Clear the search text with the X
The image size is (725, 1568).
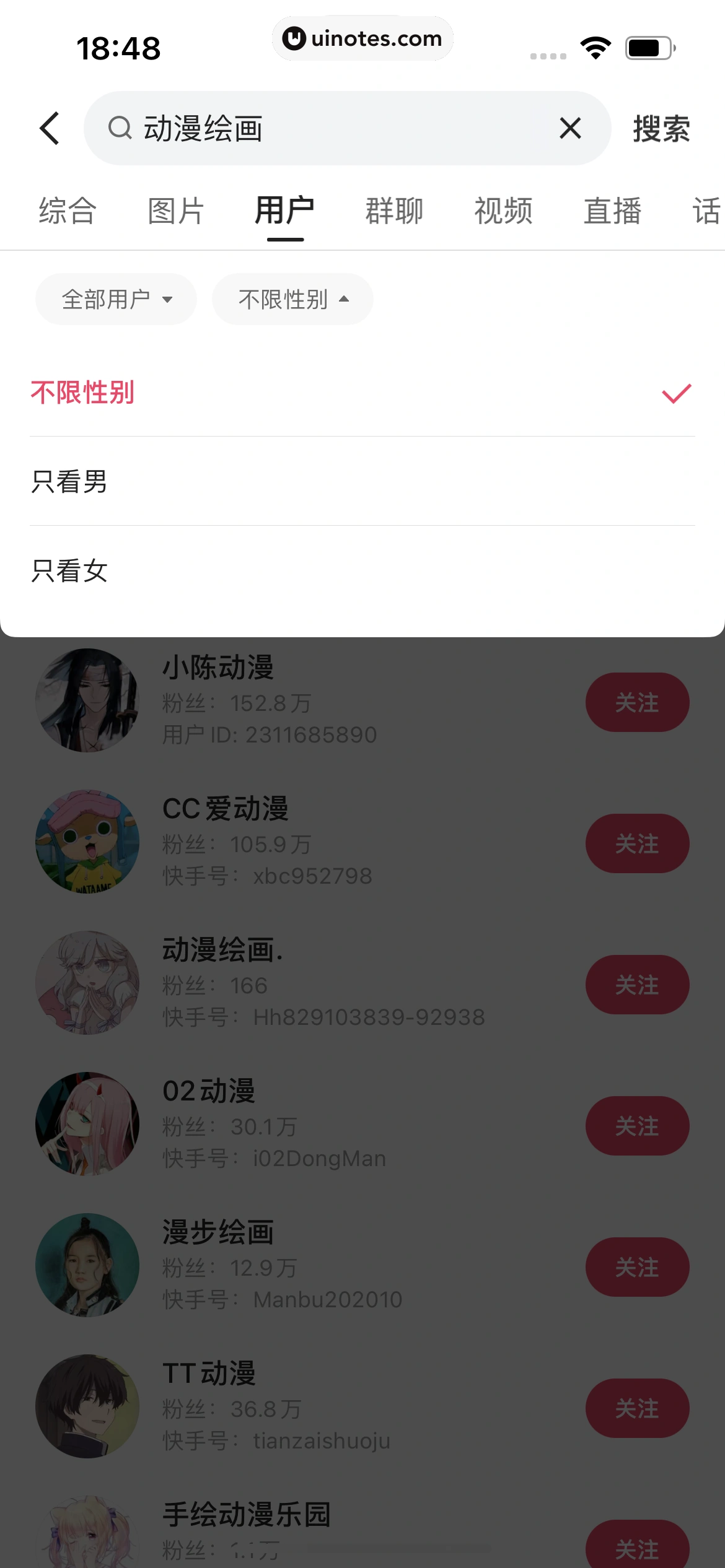click(570, 128)
